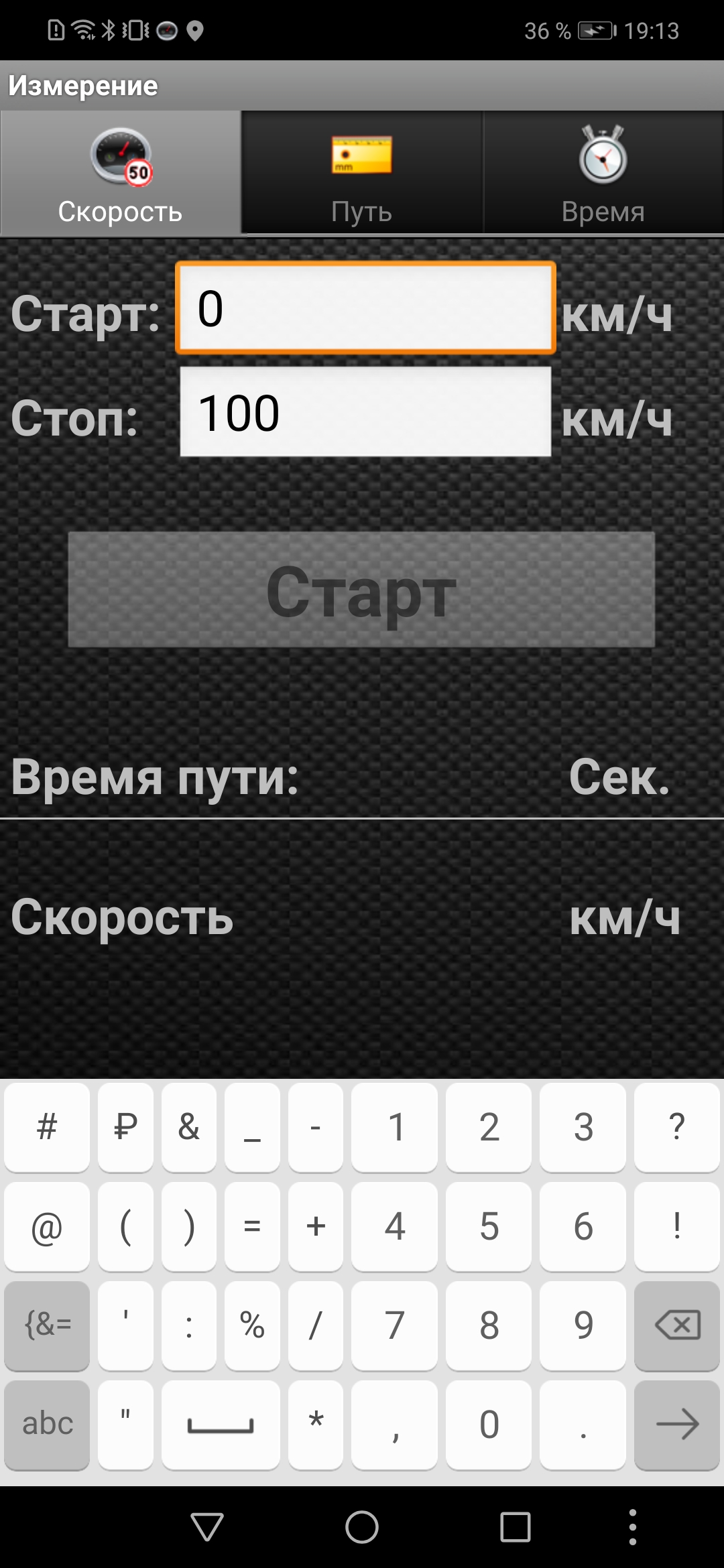724x1568 pixels.
Task: Open the navigation bar's overflow dots
Action: (x=633, y=1527)
